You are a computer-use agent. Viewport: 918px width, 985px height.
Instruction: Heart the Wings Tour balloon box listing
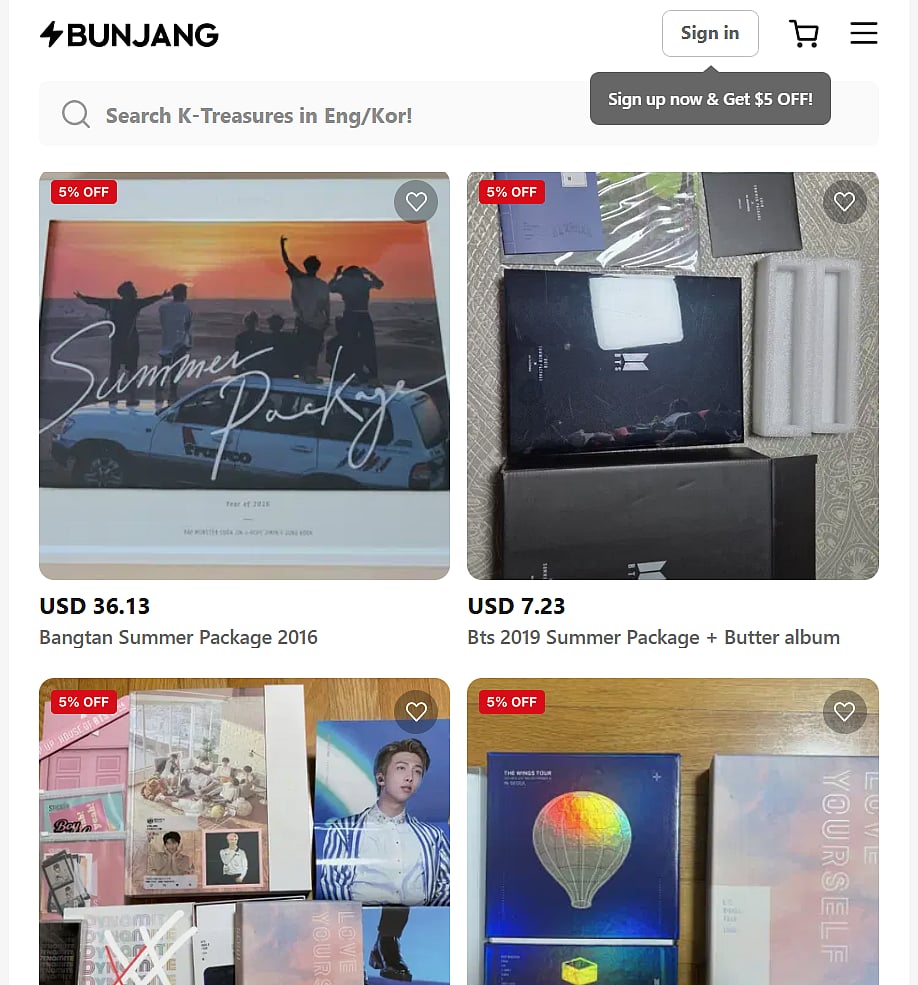(844, 711)
